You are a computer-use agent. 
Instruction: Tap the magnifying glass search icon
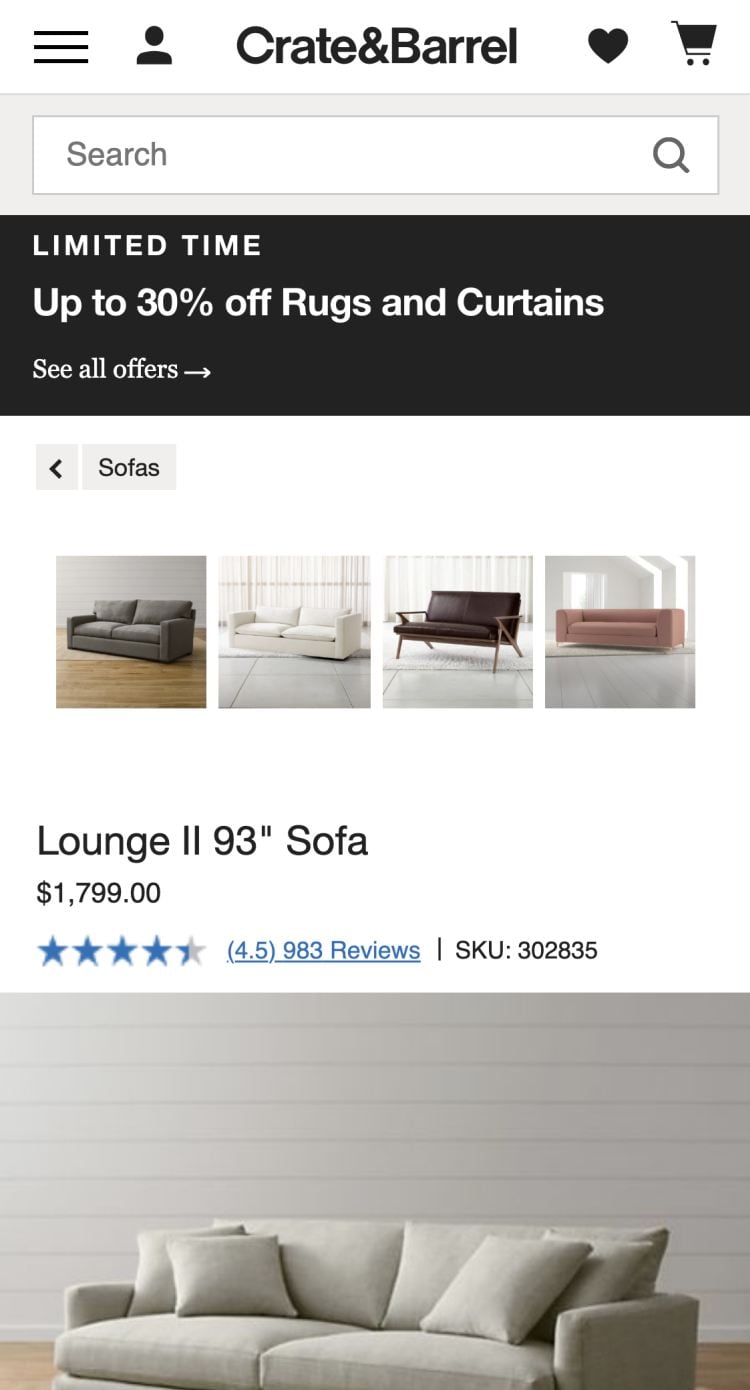[670, 155]
